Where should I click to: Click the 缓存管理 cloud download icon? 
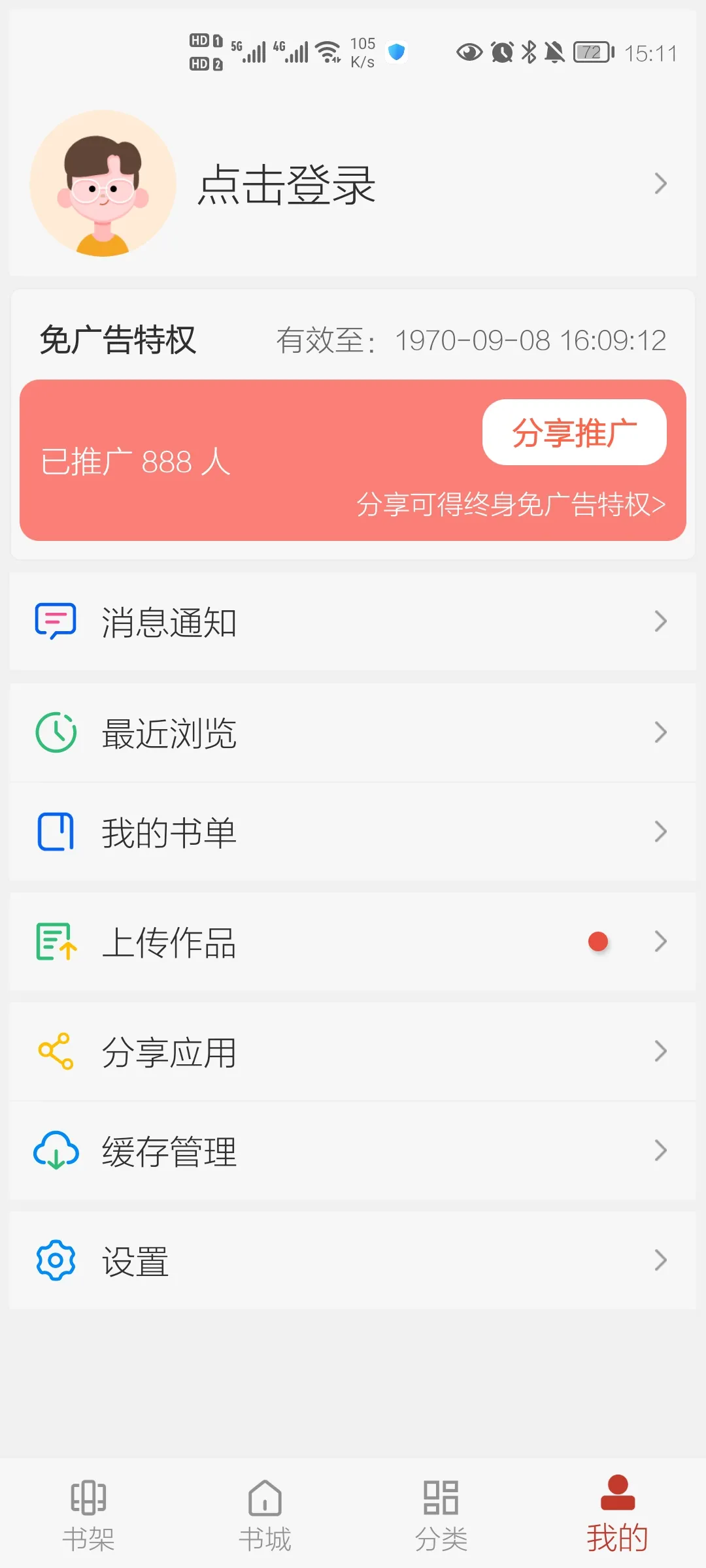[56, 1151]
